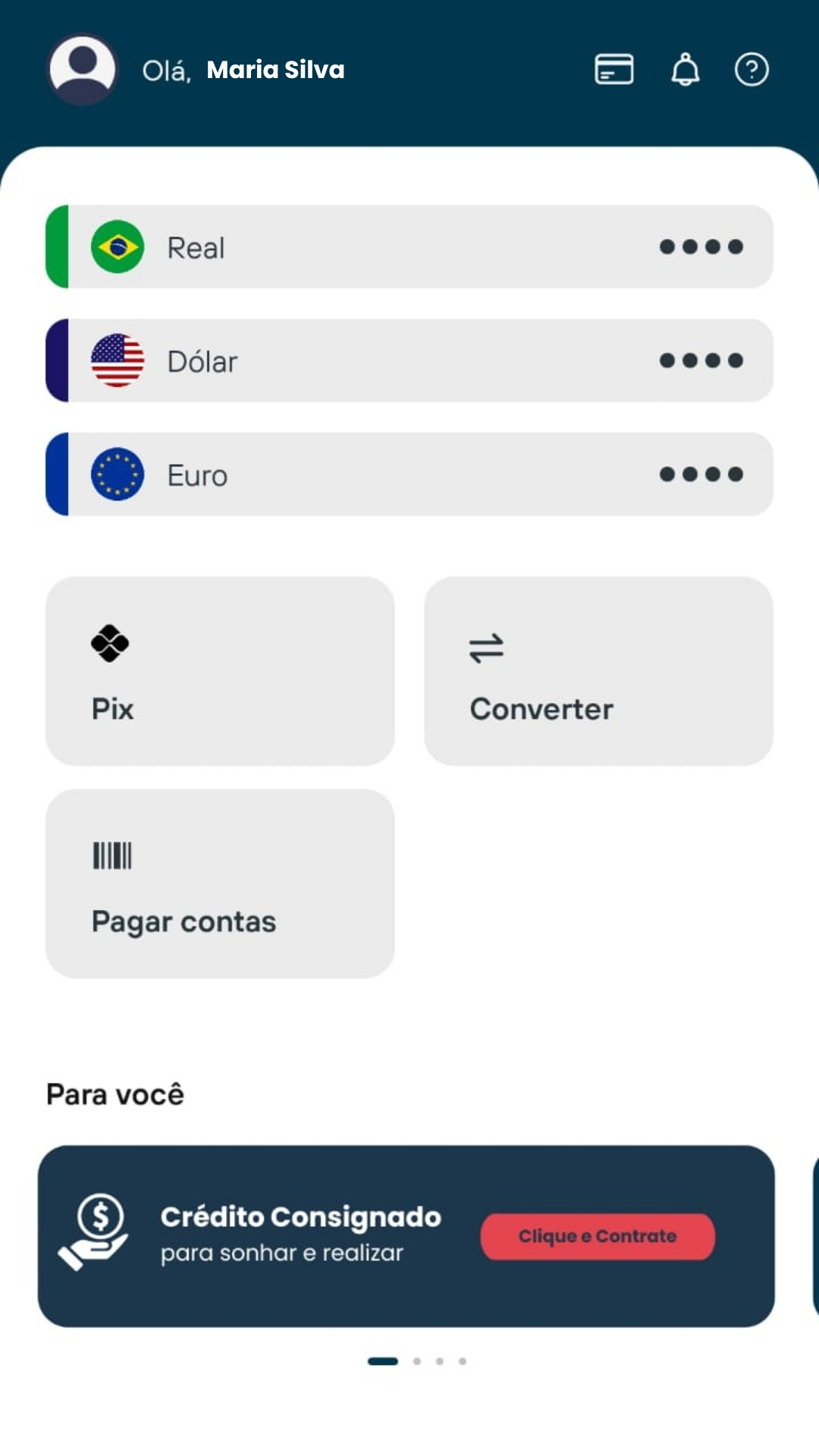Open the help question mark icon
Viewport: 819px width, 1456px height.
[x=752, y=70]
